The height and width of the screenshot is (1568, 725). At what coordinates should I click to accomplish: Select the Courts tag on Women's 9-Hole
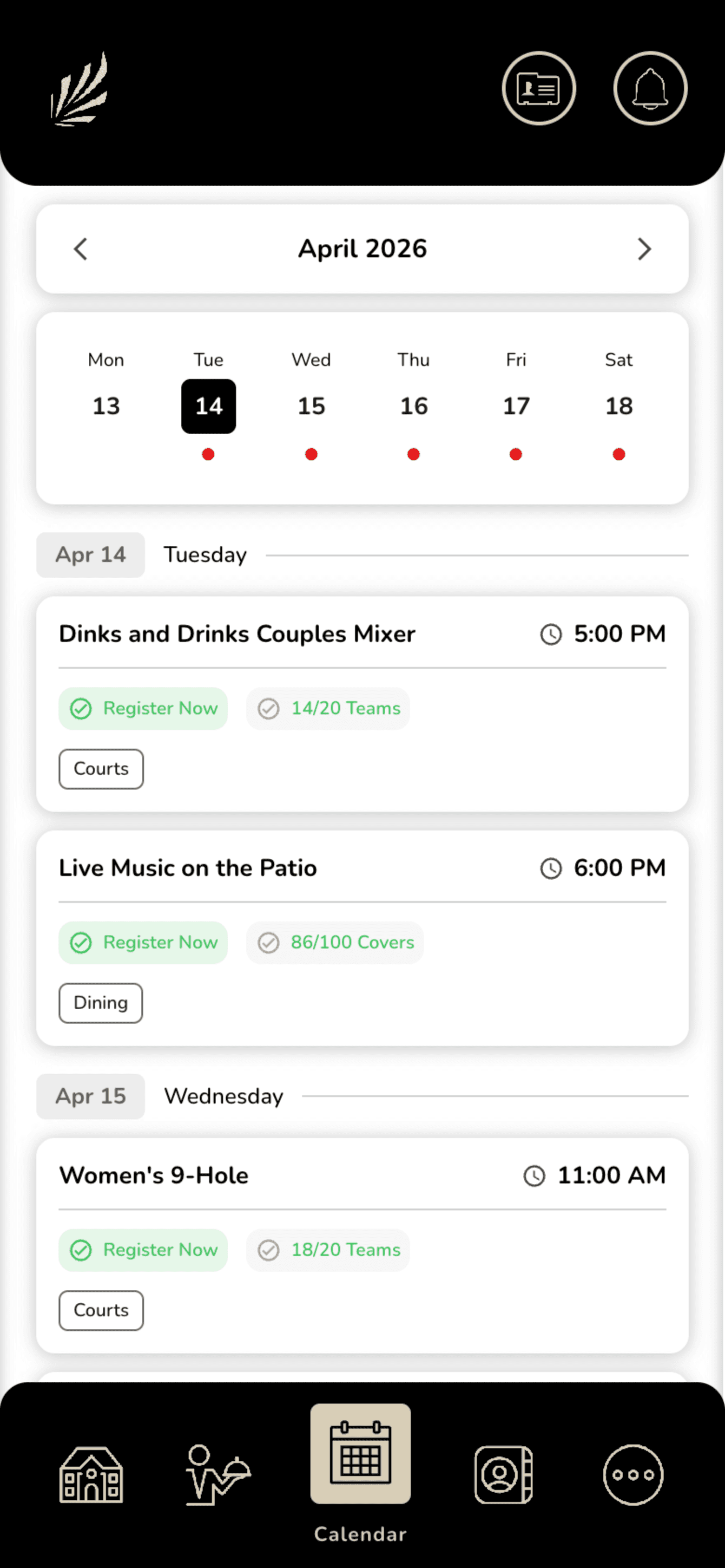coord(100,1311)
